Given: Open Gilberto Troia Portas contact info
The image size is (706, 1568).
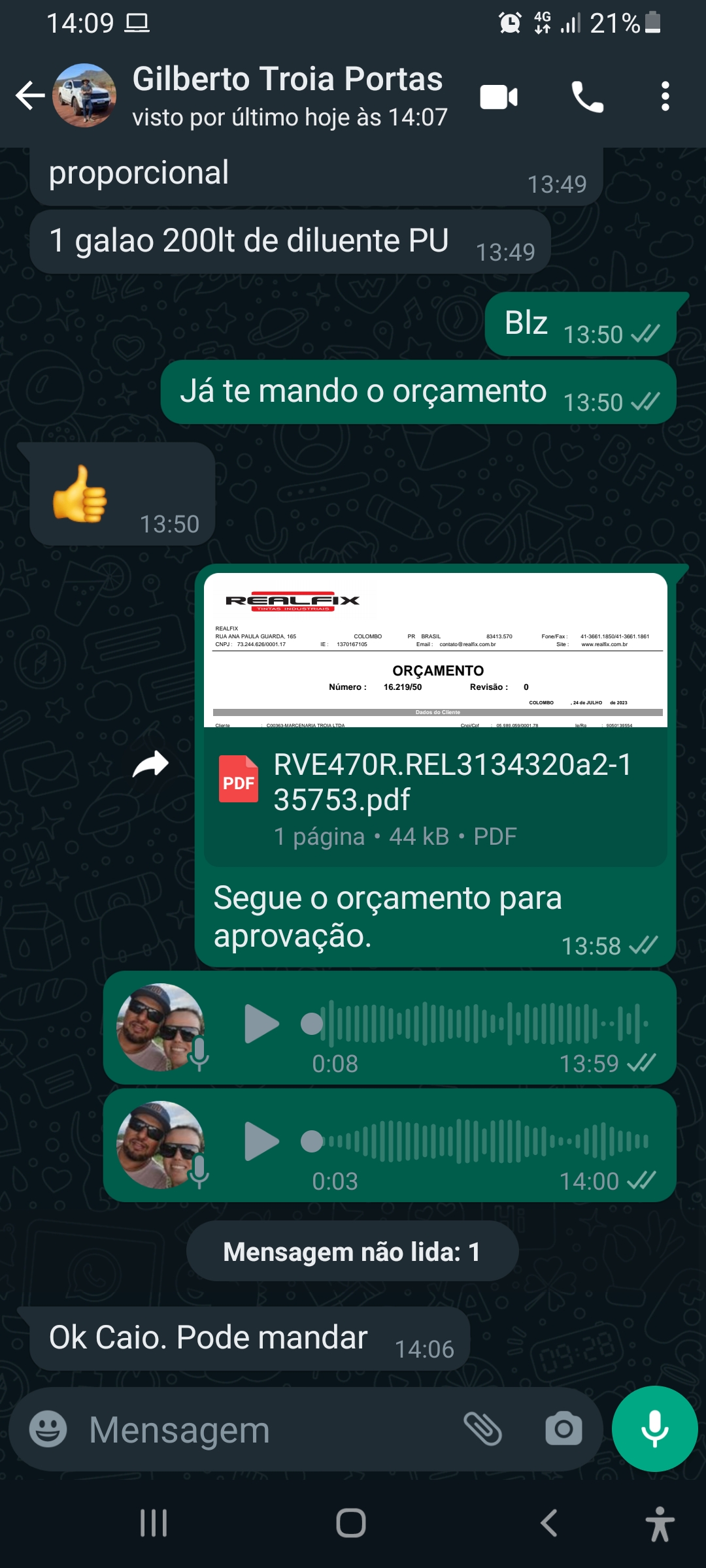Looking at the screenshot, I should click(288, 95).
